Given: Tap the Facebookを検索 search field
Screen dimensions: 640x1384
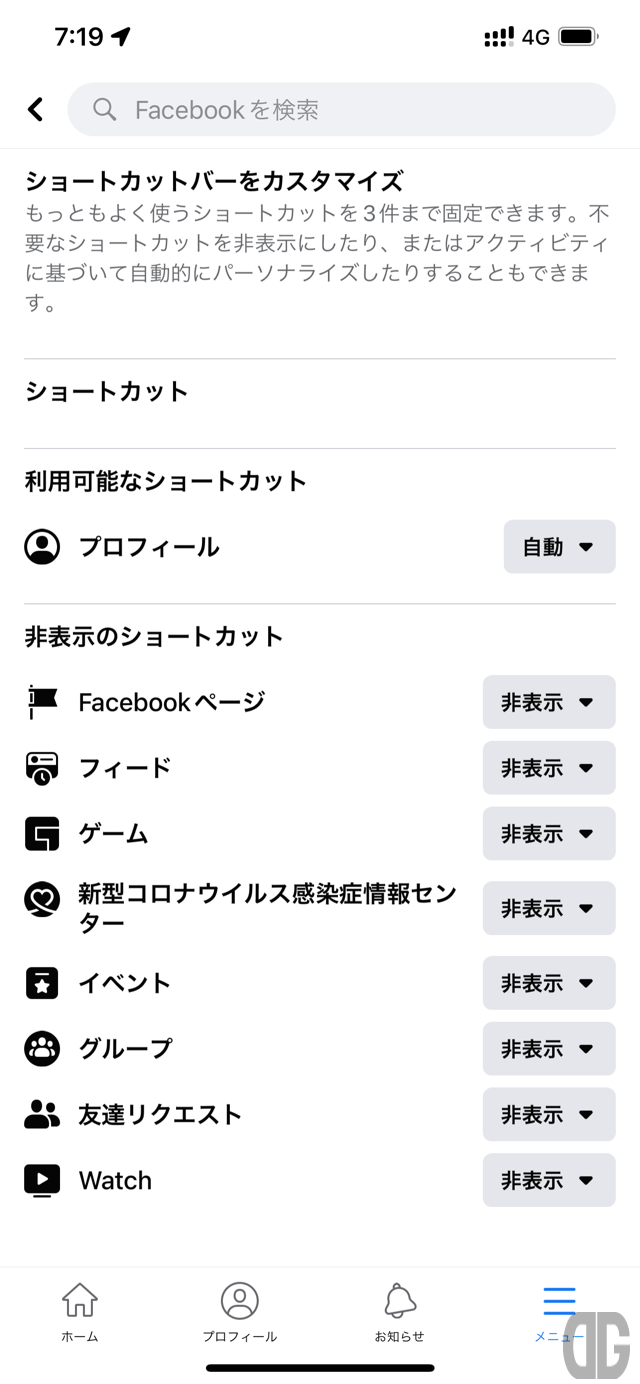Looking at the screenshot, I should click(341, 109).
